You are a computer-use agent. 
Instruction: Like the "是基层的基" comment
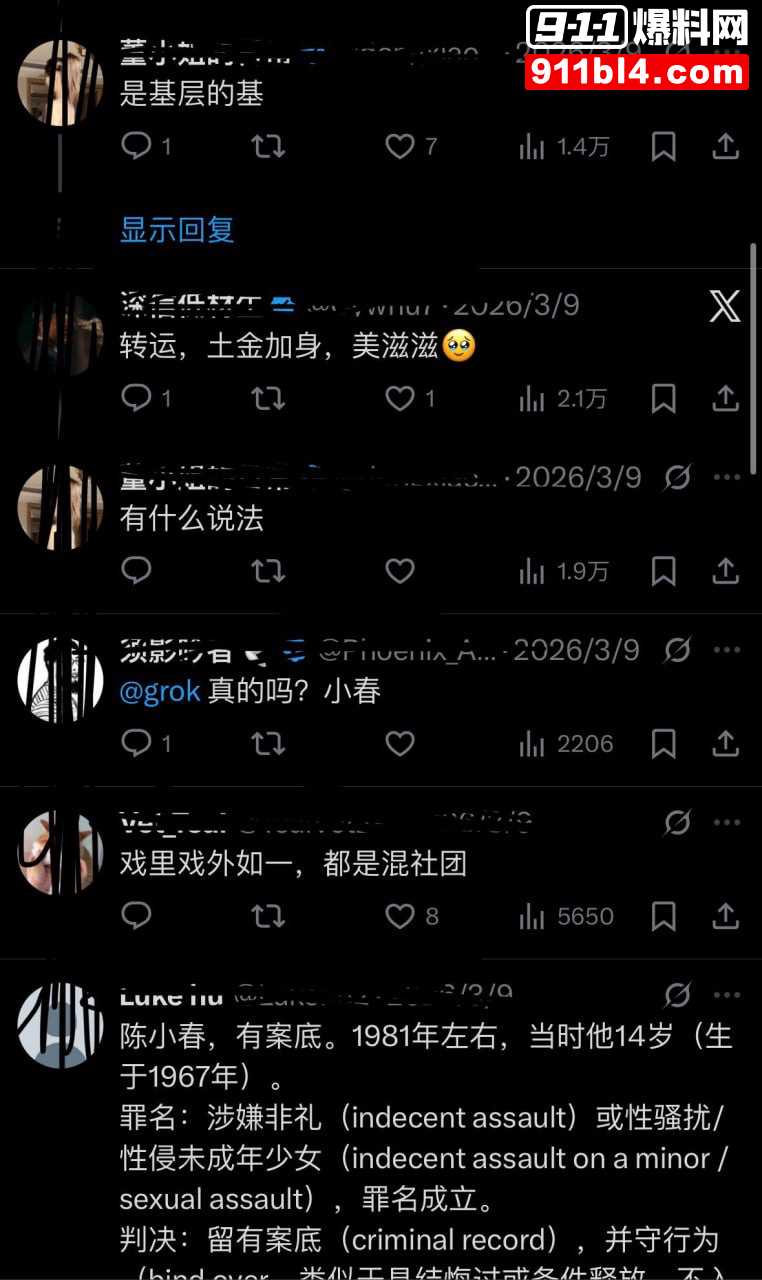click(x=400, y=147)
